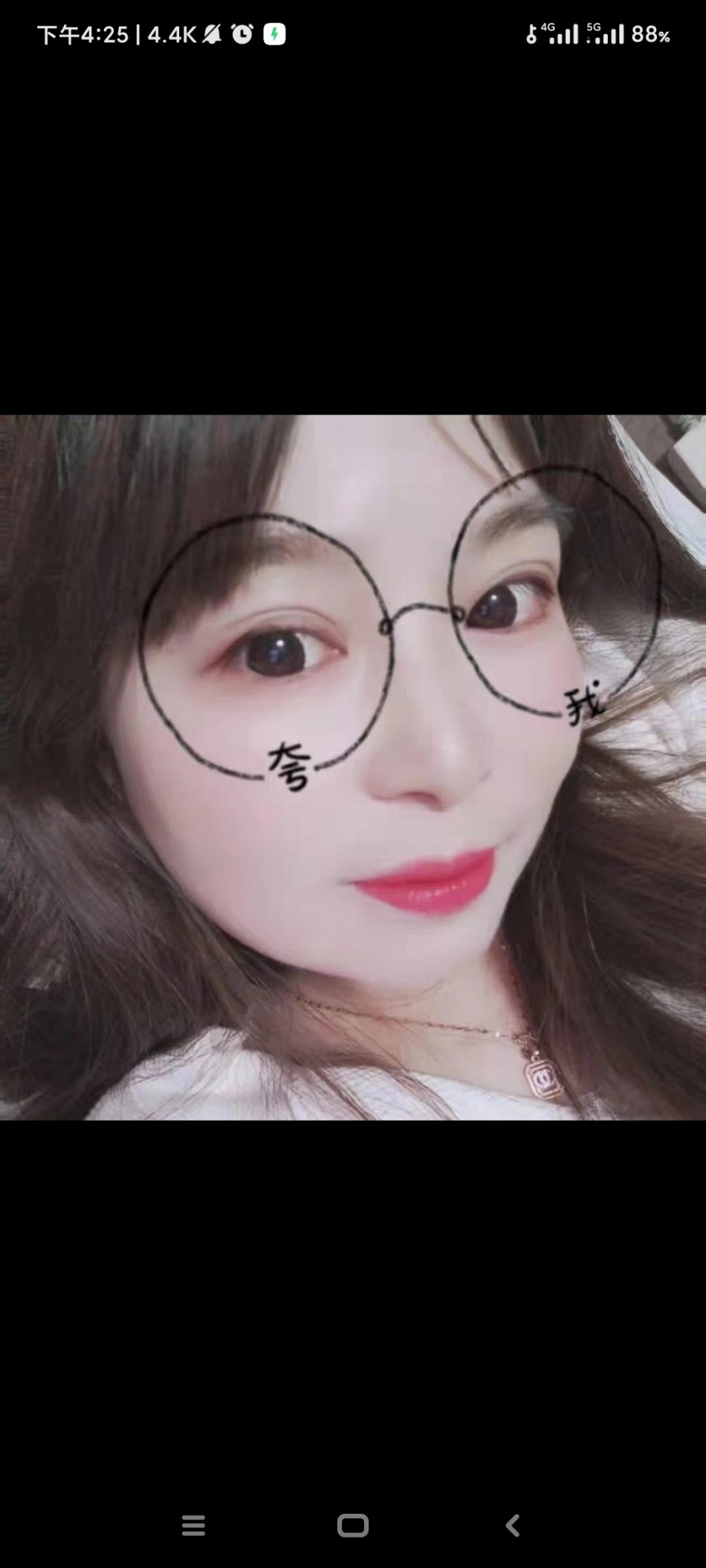
Task: Tap the fullscreen photo to exit the viewer
Action: 353,767
